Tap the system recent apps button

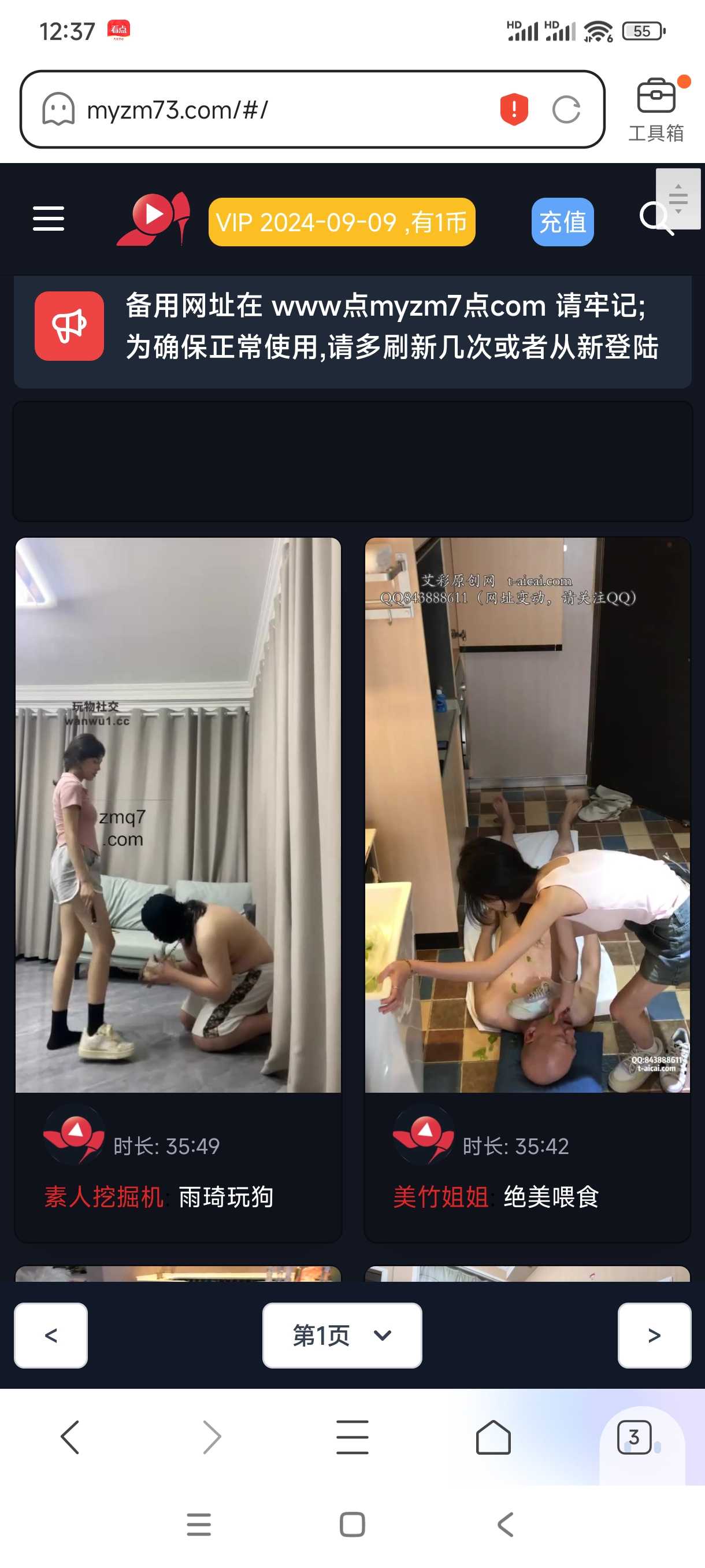pyautogui.click(x=199, y=1524)
